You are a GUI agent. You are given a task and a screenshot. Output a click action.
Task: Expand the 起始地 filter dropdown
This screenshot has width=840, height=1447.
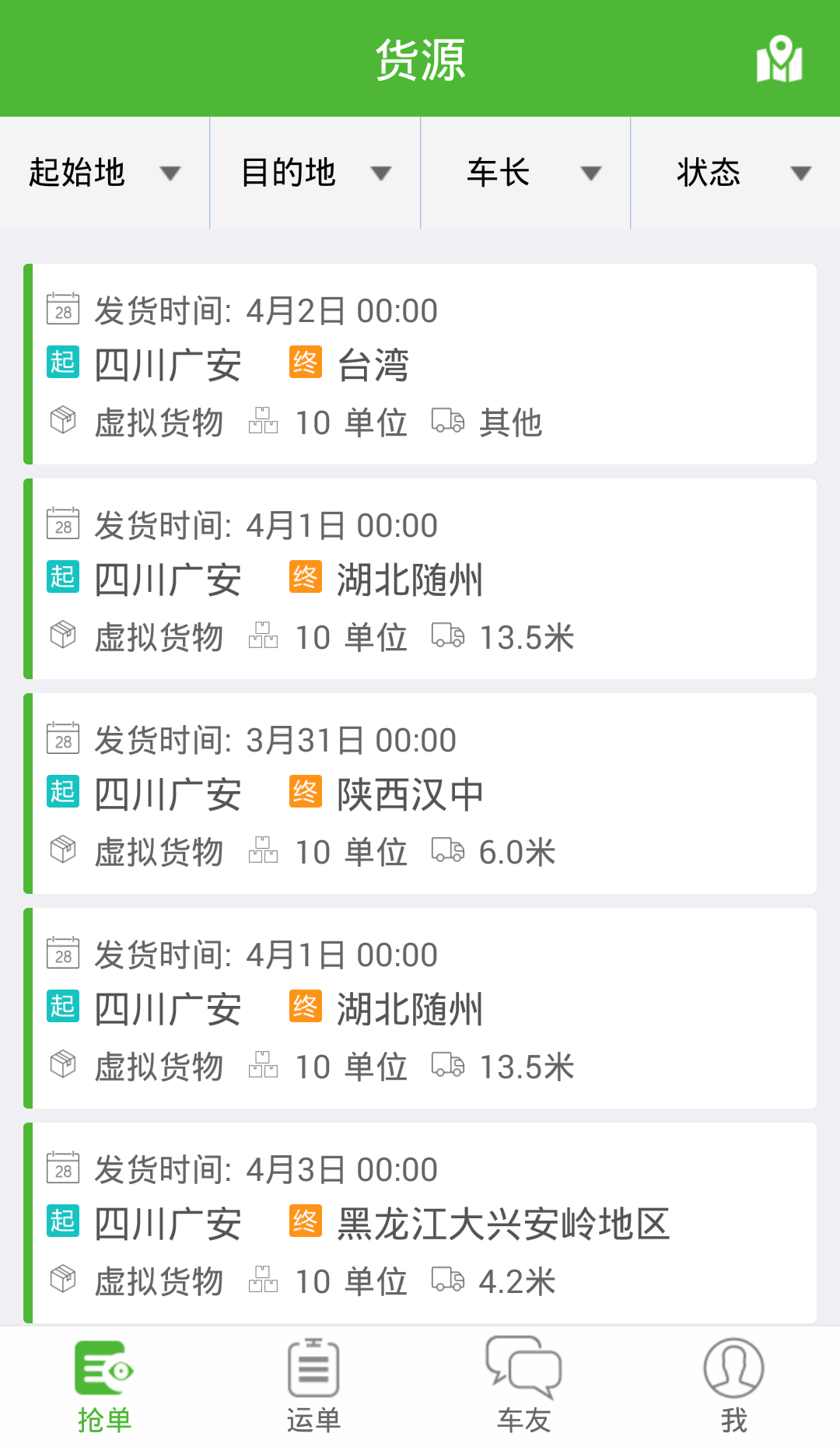pyautogui.click(x=105, y=173)
